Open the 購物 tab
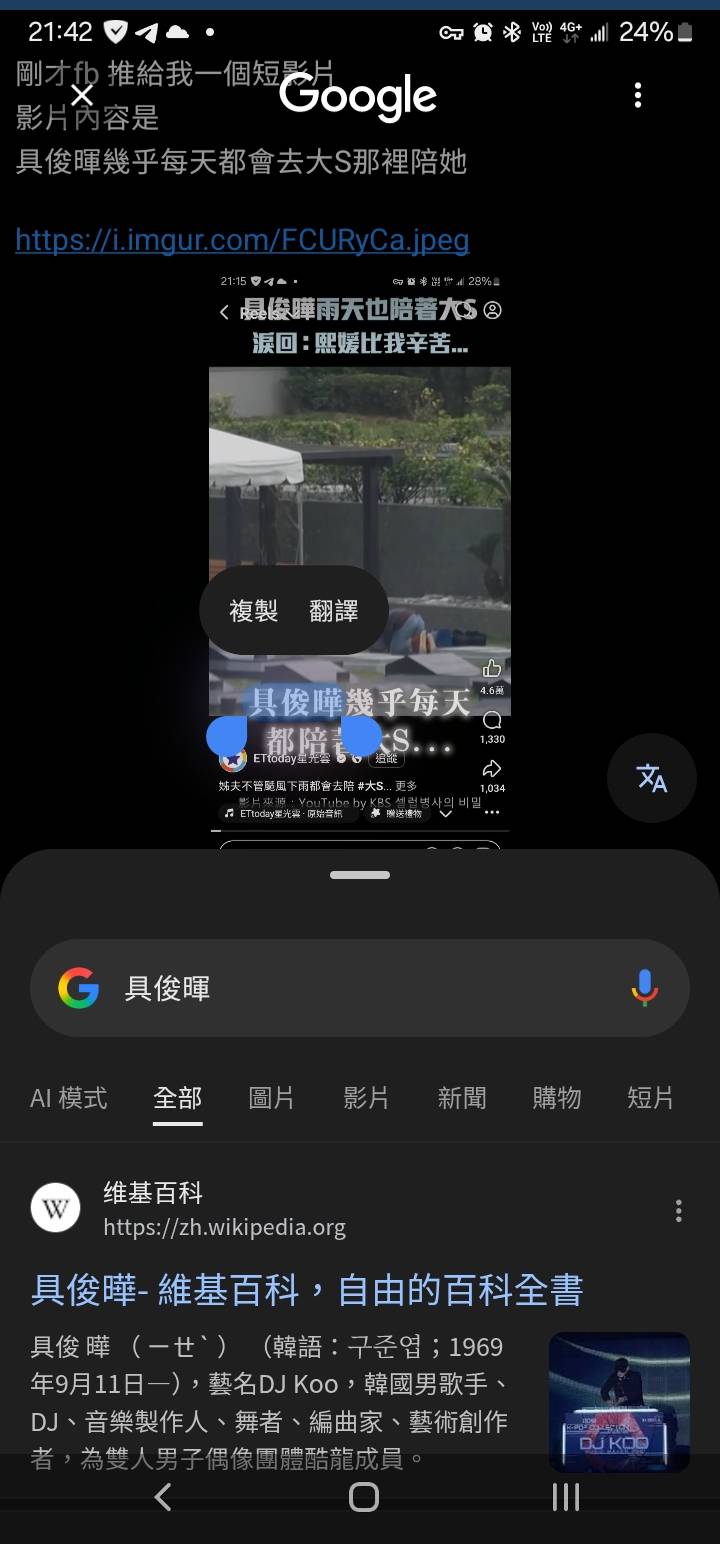Viewport: 720px width, 1544px height. (556, 1098)
